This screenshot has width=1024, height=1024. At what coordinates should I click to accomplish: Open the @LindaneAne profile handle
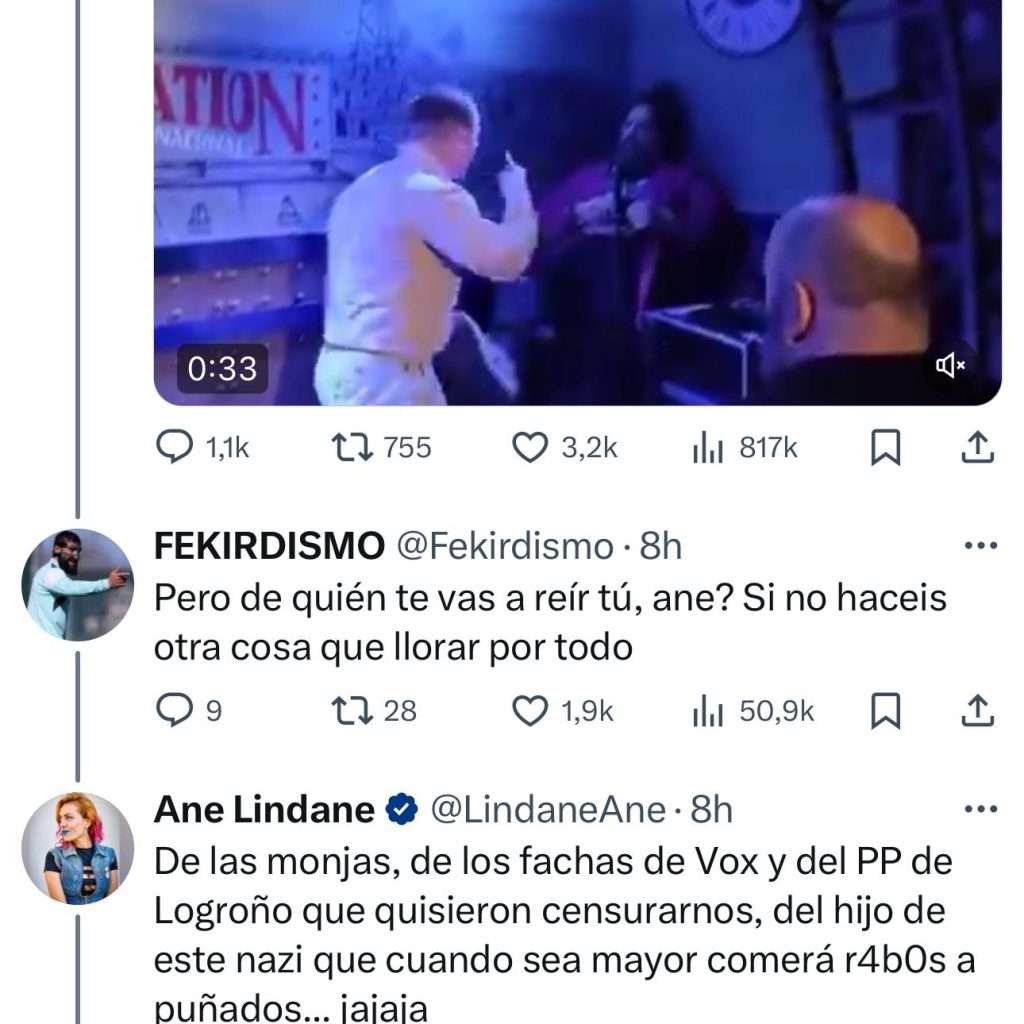547,809
